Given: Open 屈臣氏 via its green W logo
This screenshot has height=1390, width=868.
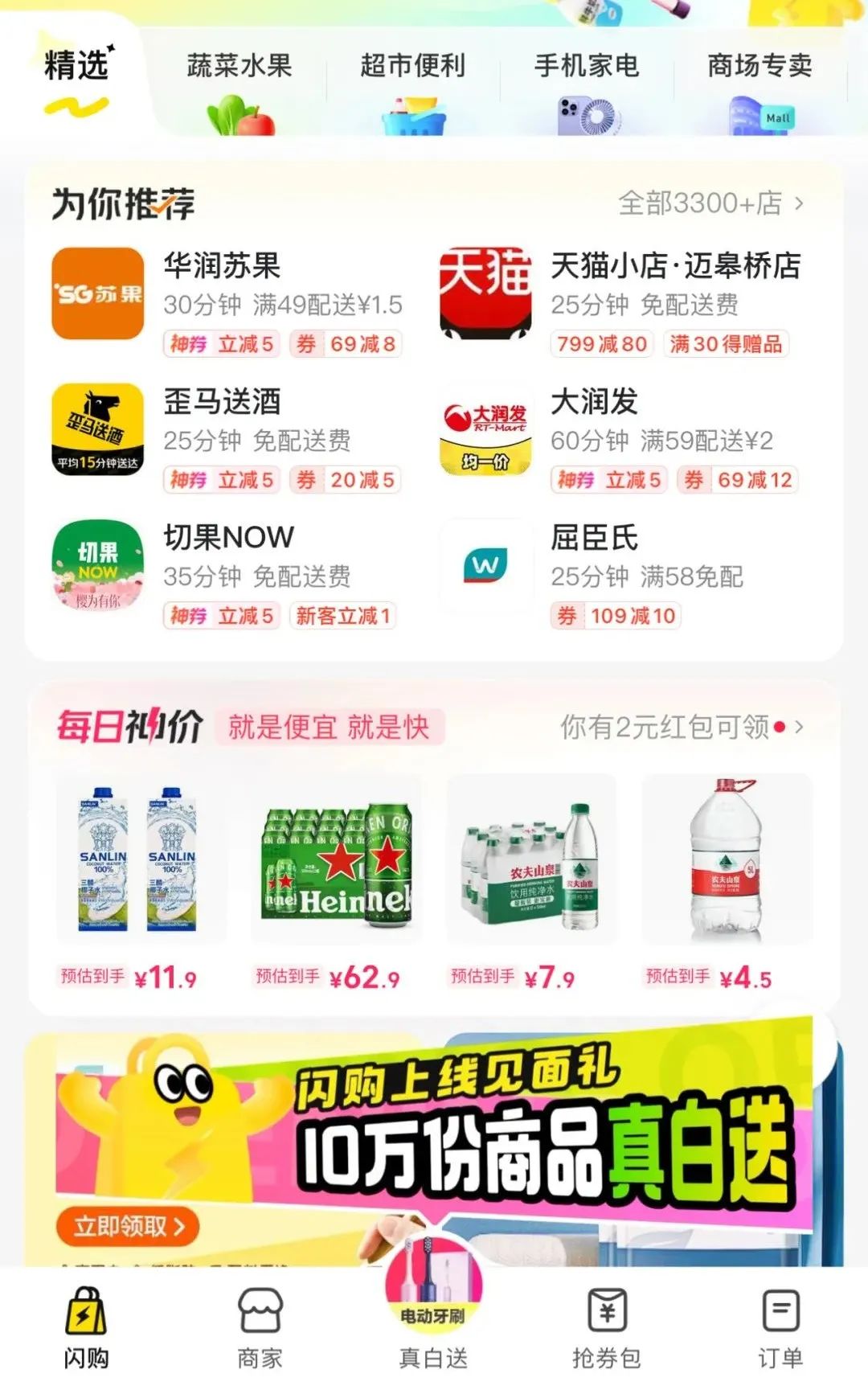Looking at the screenshot, I should (485, 565).
